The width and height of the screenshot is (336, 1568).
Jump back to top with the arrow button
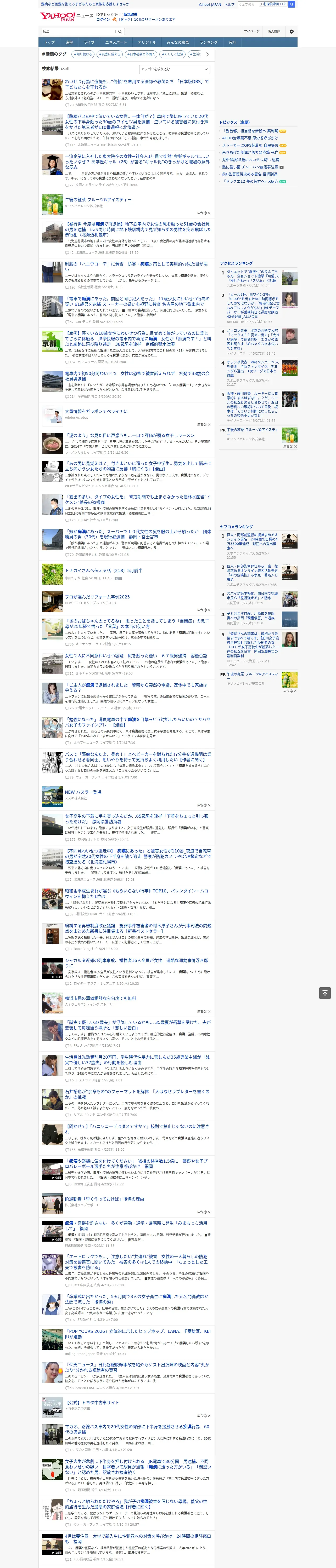coord(325,993)
